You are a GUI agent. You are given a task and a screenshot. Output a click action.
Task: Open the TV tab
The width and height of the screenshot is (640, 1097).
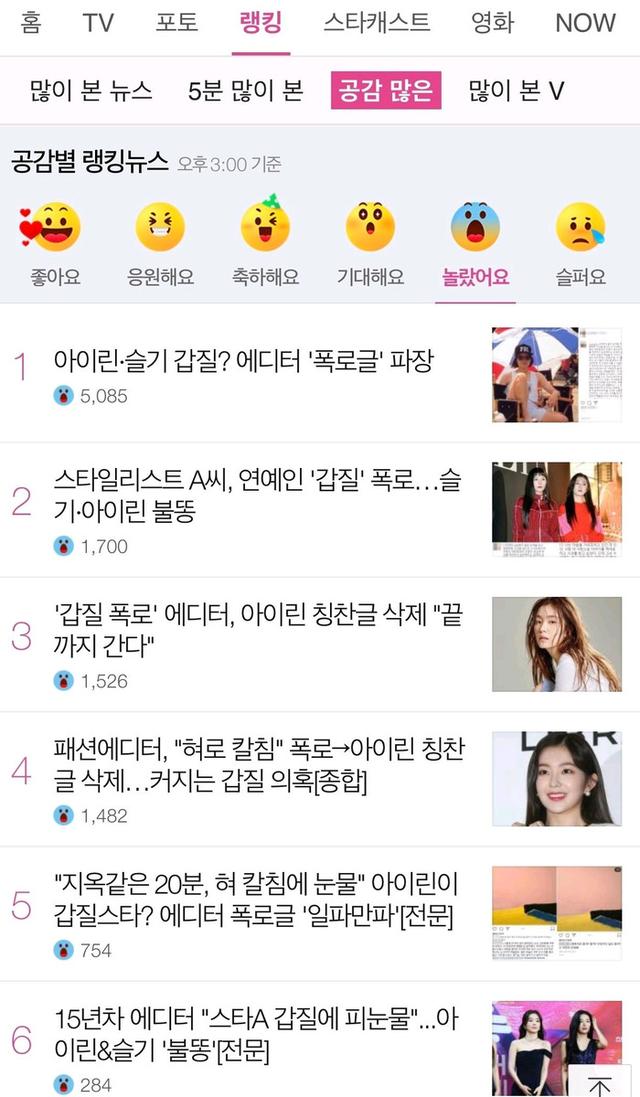click(x=98, y=23)
